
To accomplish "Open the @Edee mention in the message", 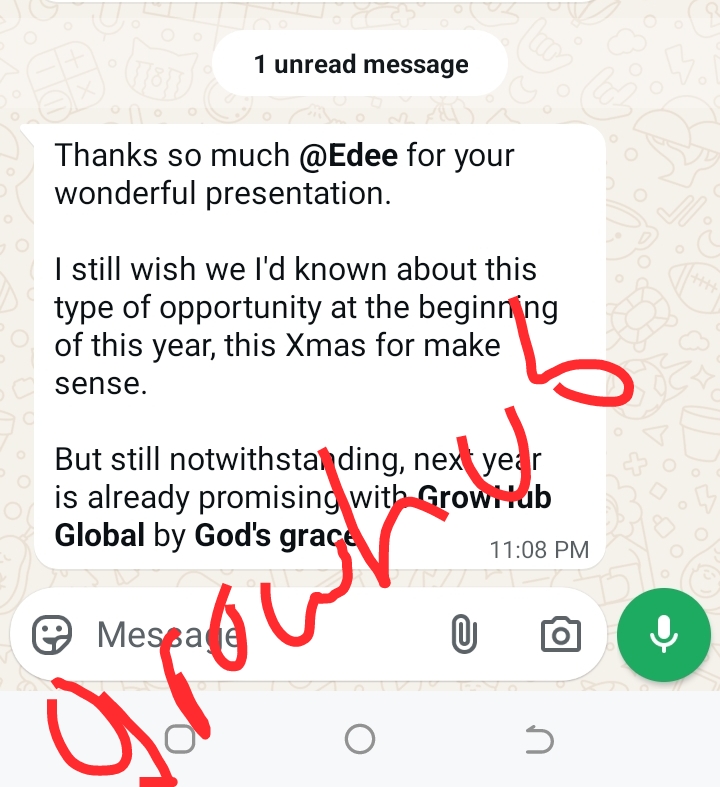I will 347,156.
